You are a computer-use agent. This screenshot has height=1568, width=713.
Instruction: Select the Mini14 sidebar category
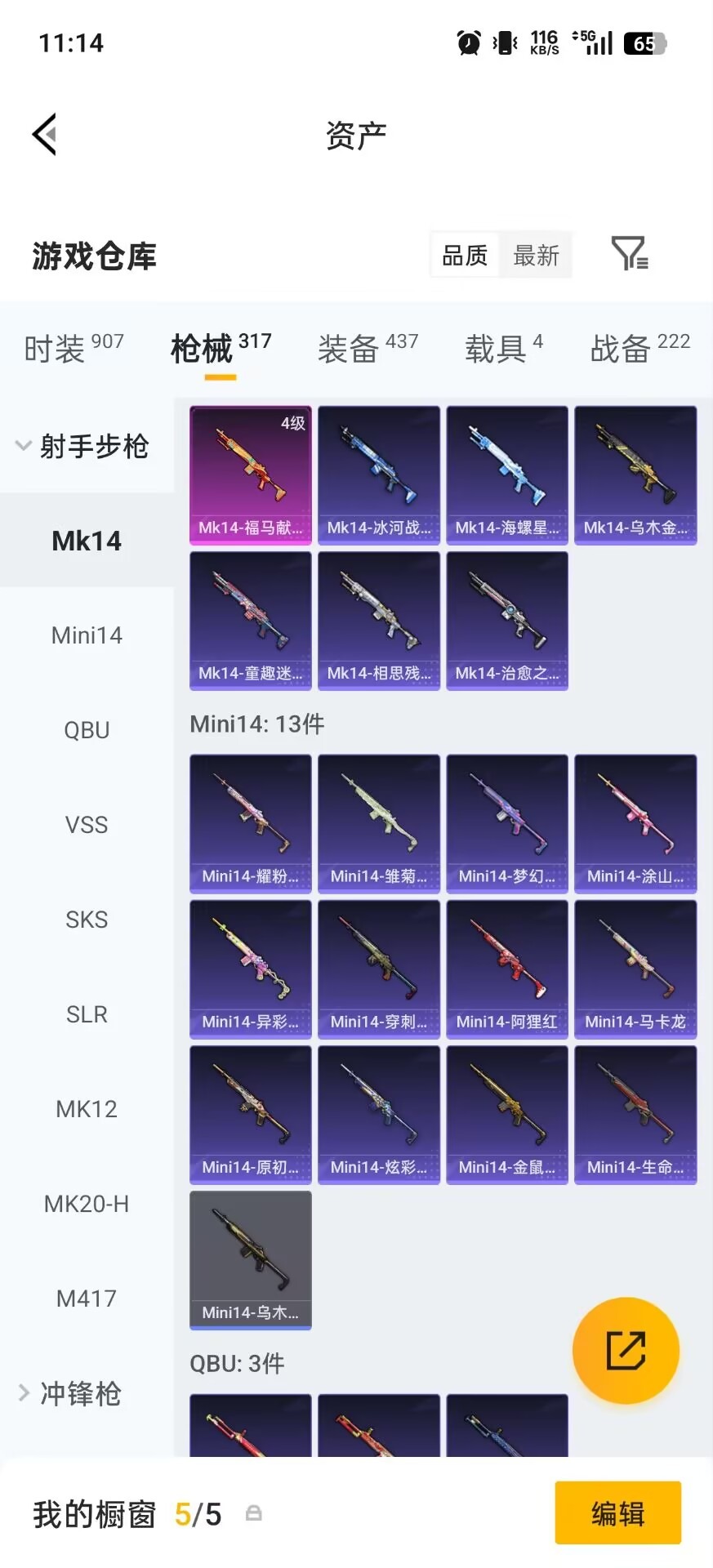pyautogui.click(x=87, y=635)
